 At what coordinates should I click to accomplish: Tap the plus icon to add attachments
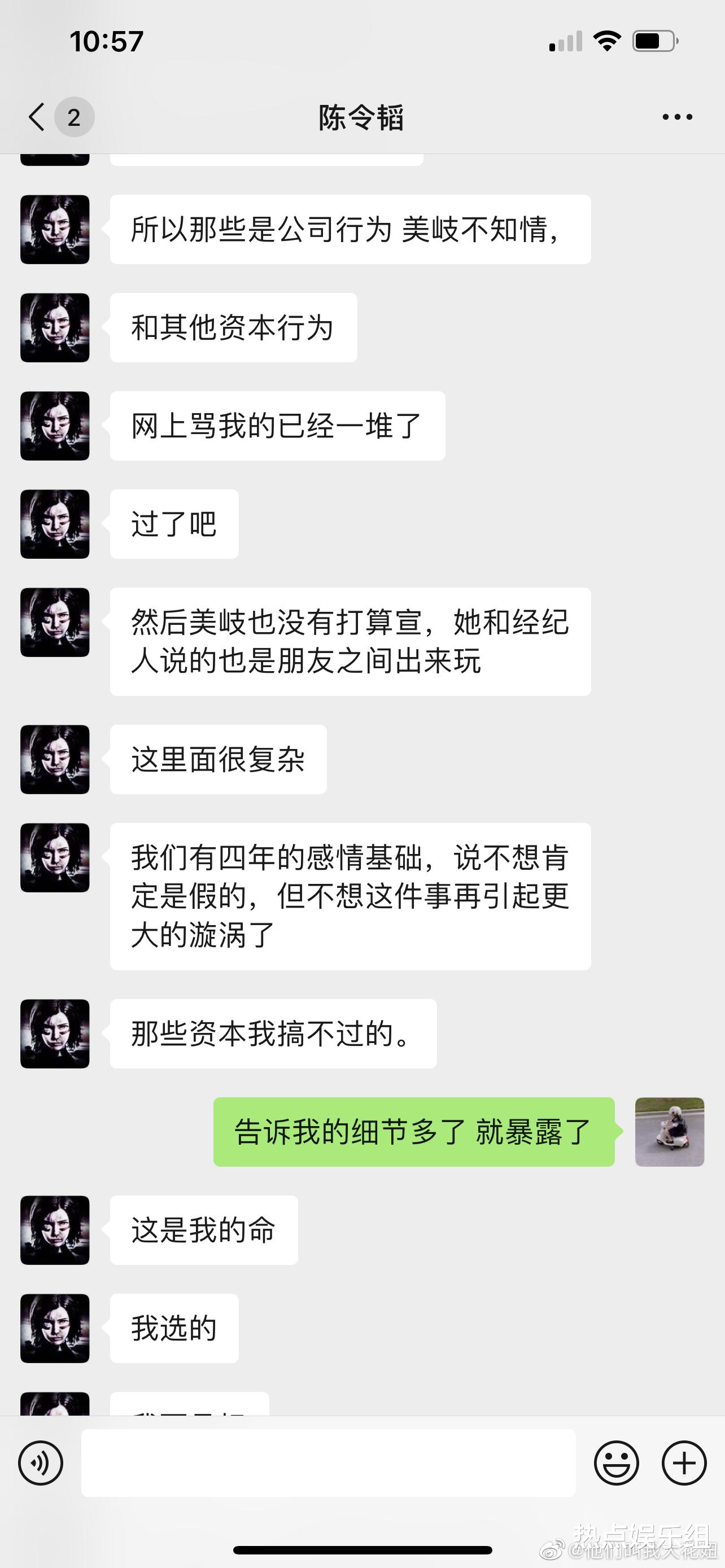point(684,1462)
